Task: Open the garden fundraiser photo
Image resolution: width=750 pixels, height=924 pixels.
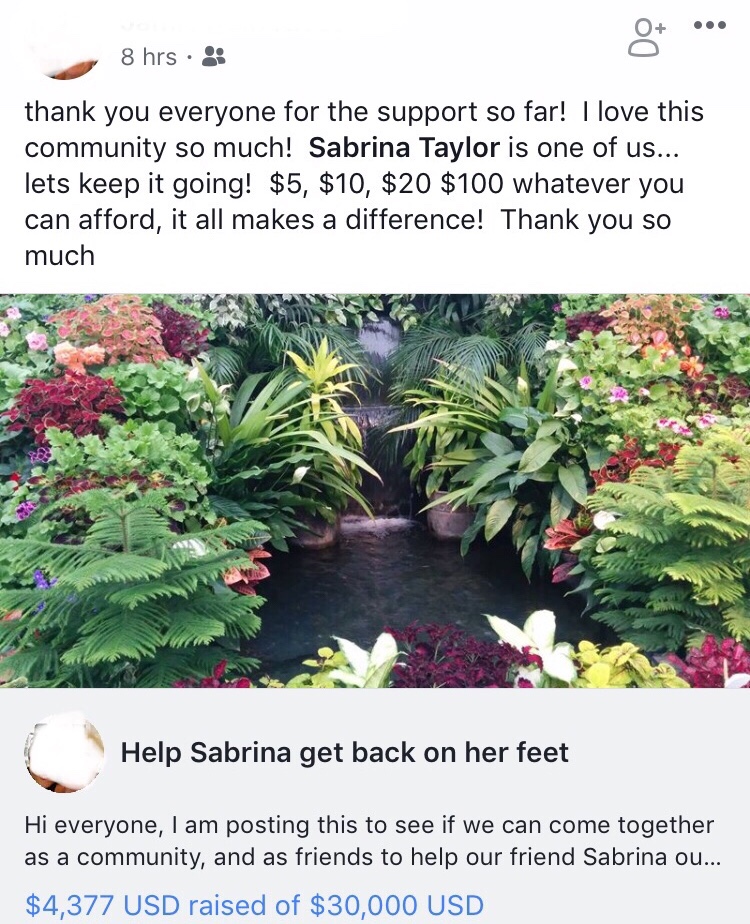Action: coord(375,490)
